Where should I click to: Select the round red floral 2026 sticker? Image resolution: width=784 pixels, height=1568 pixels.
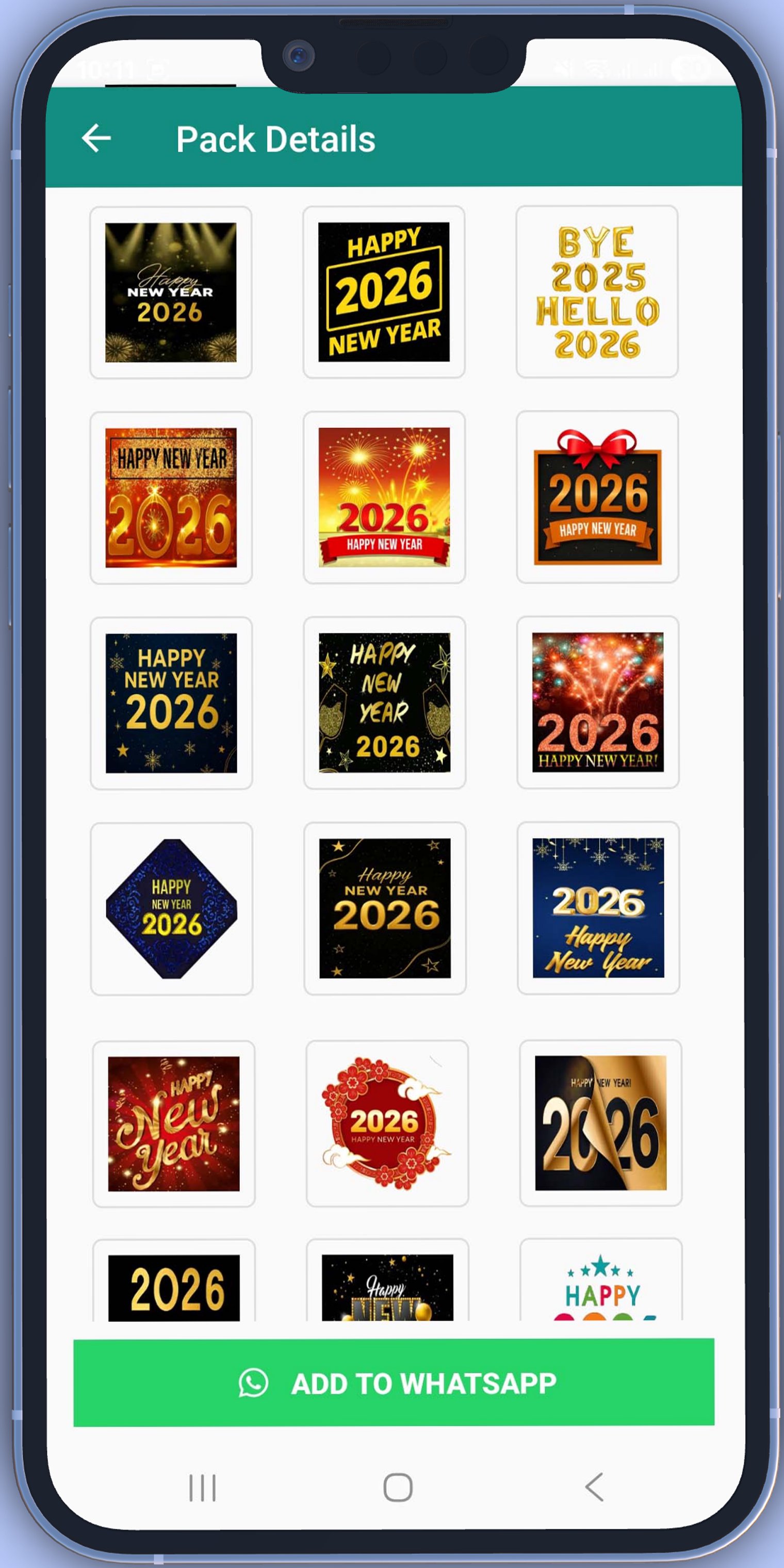(x=387, y=1123)
